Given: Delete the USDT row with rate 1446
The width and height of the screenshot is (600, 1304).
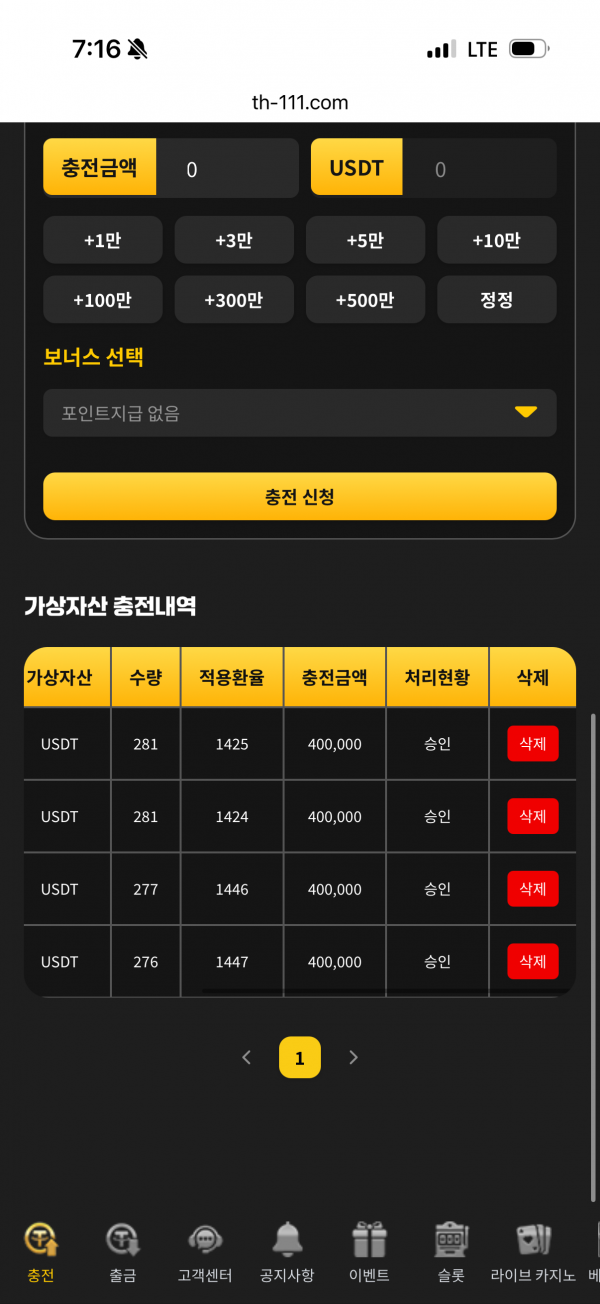Looking at the screenshot, I should 532,889.
